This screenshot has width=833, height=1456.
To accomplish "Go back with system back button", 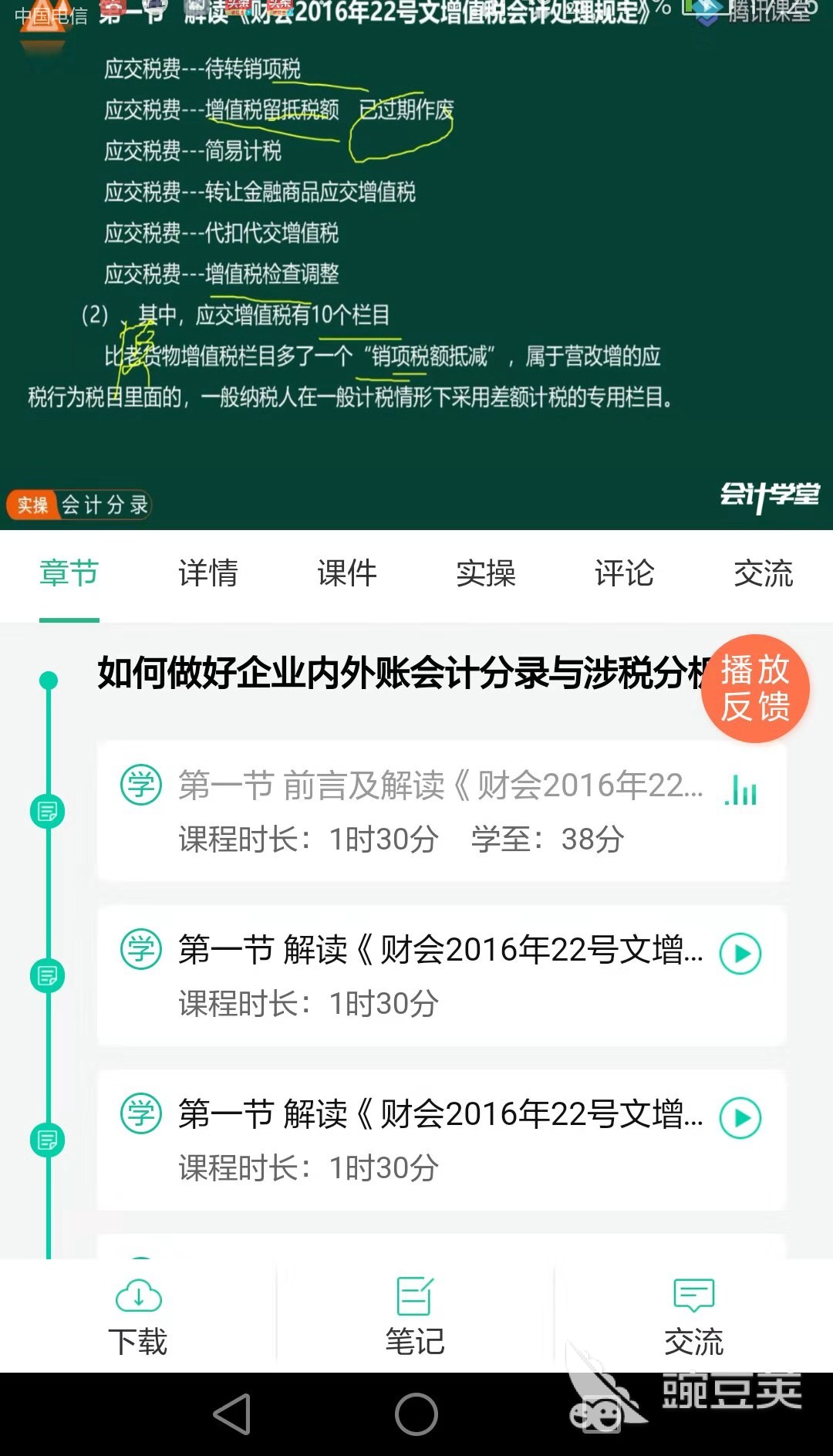I will point(231,1414).
